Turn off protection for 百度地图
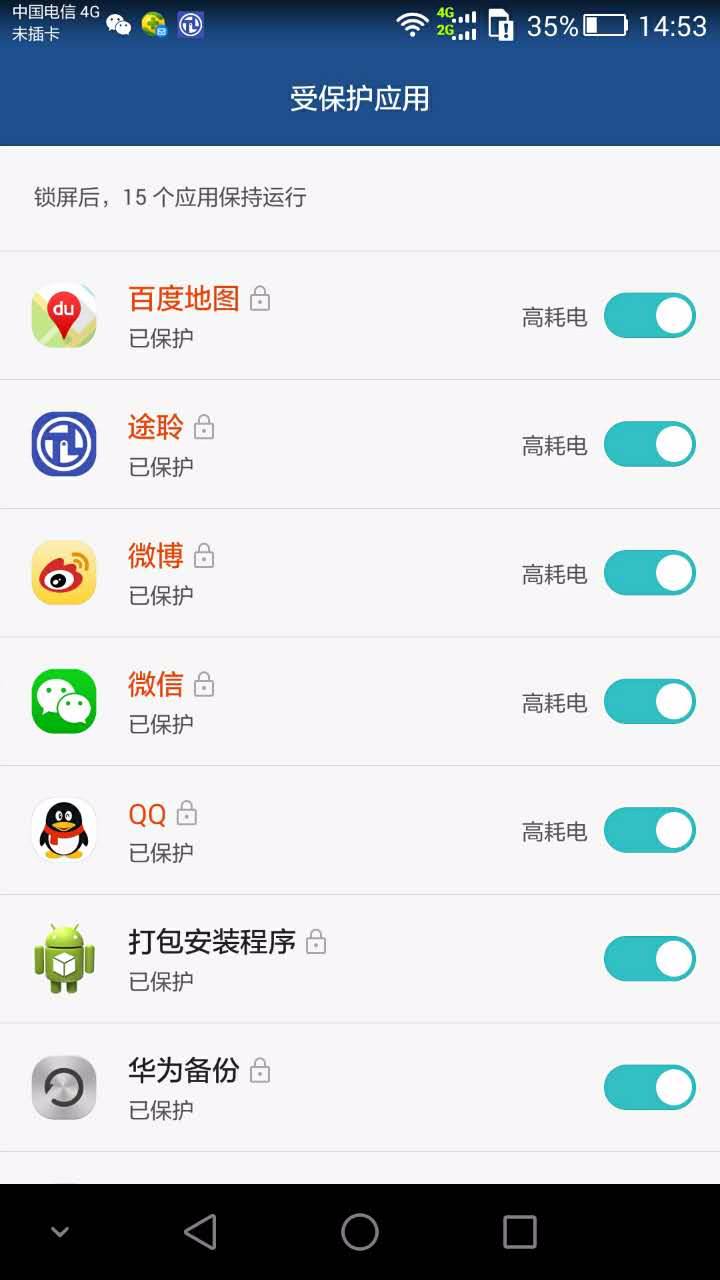This screenshot has width=720, height=1280. 650,316
